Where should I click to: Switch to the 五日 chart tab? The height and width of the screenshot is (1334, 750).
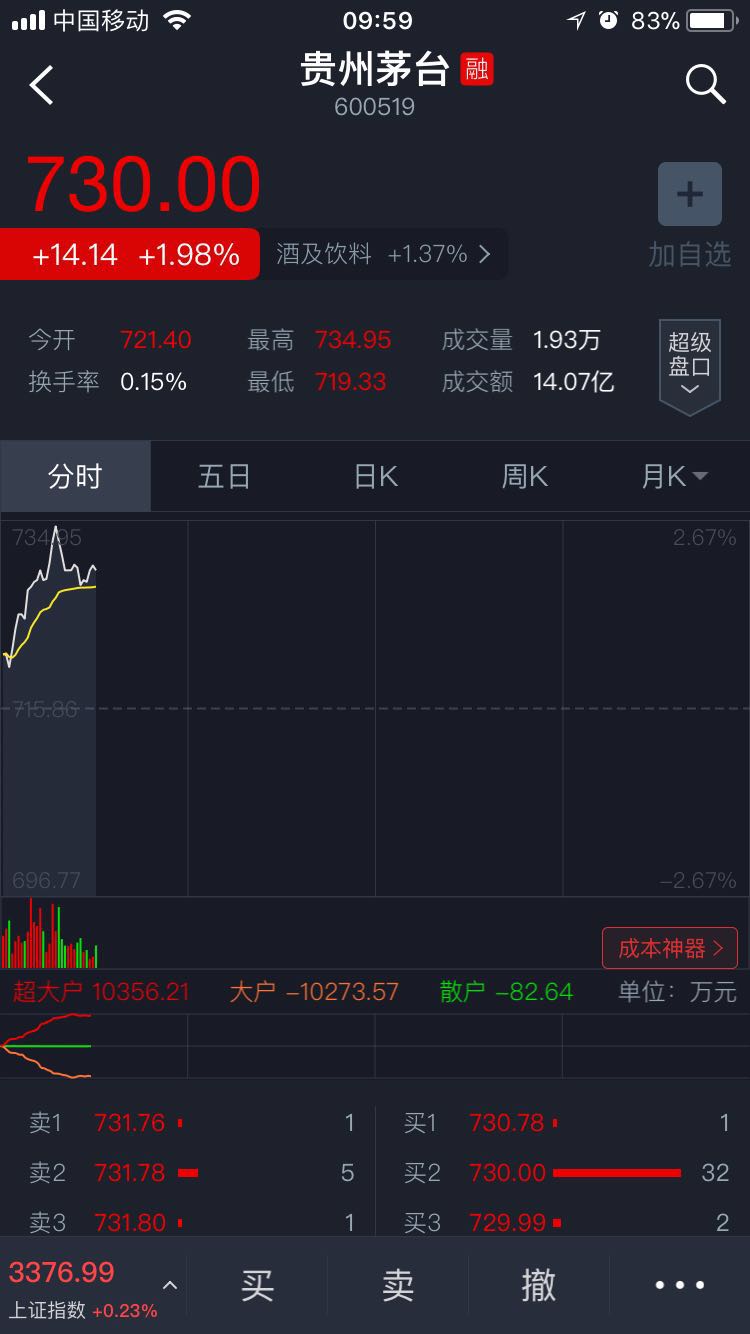(x=224, y=476)
